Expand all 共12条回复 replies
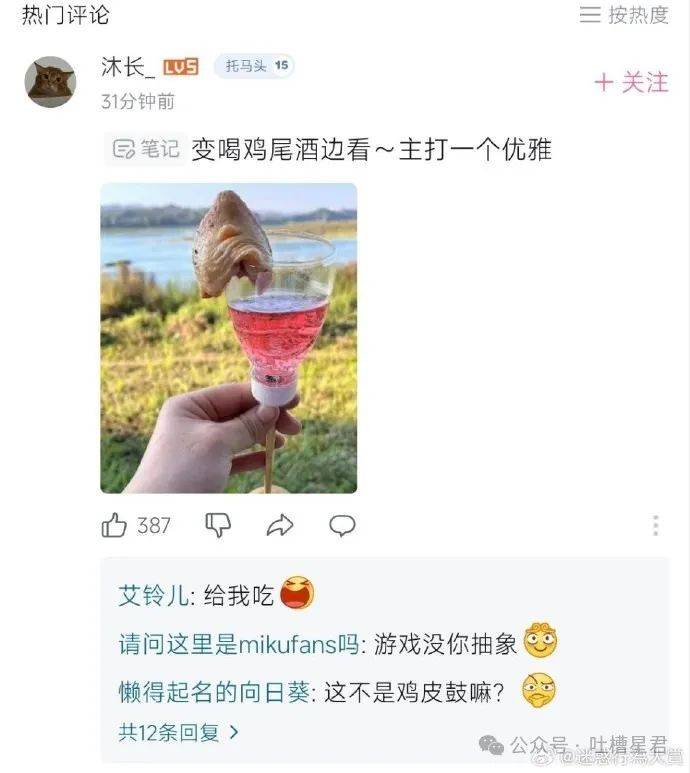Image resolution: width=690 pixels, height=773 pixels. click(178, 732)
